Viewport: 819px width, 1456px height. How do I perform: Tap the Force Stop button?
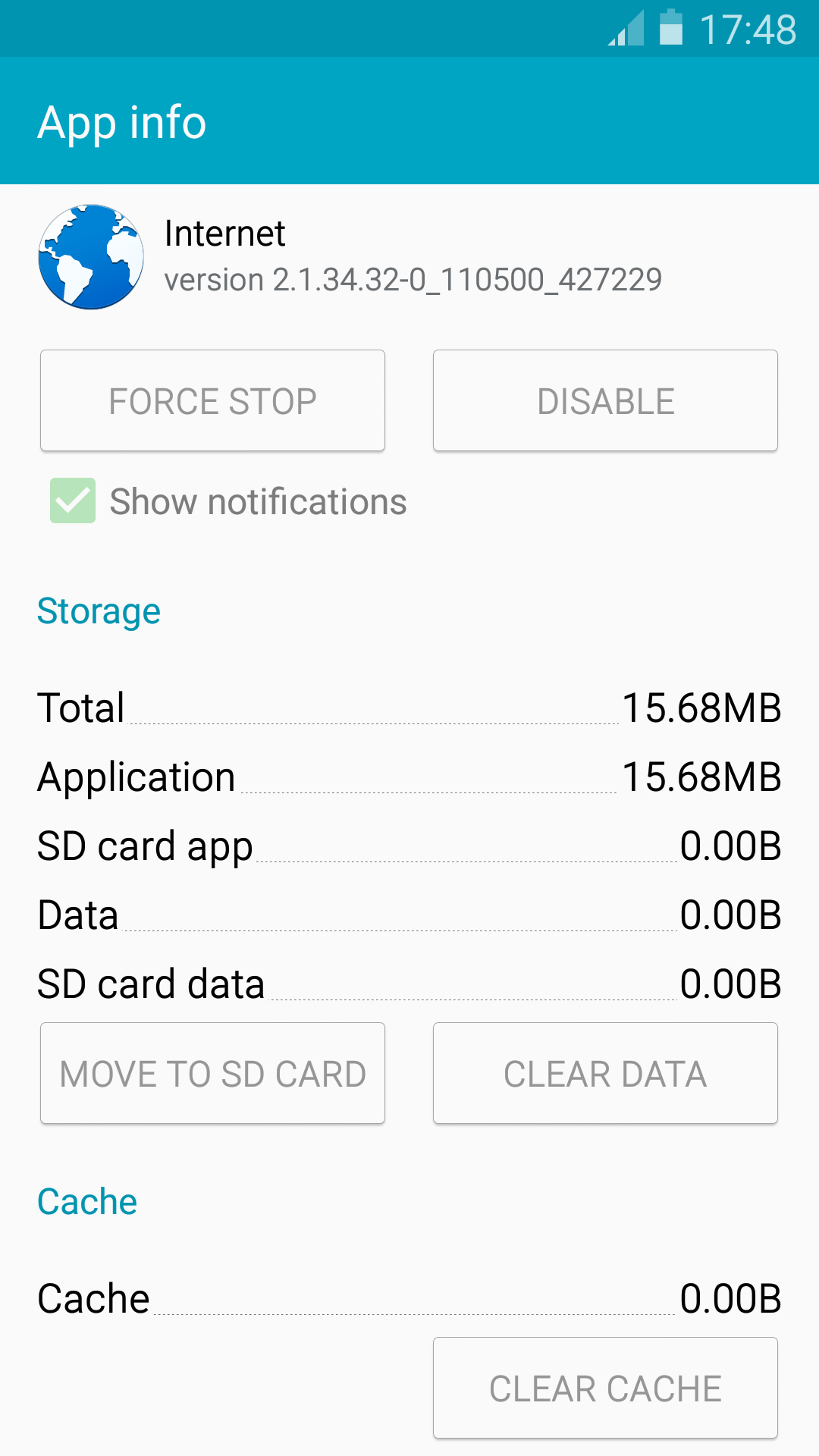212,400
